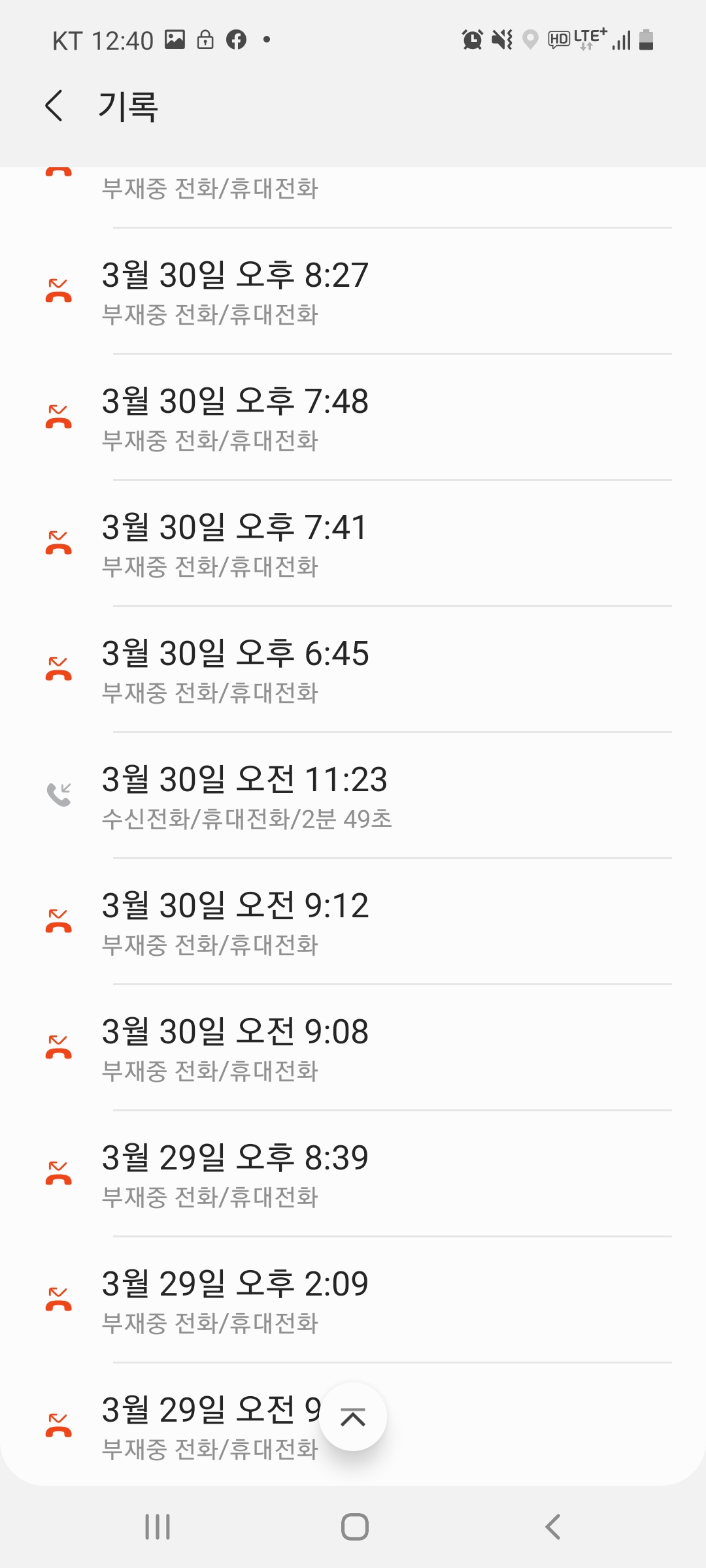The image size is (706, 1568).
Task: Choose the 3월 30일 오후 6:45 missed call
Action: [353, 670]
